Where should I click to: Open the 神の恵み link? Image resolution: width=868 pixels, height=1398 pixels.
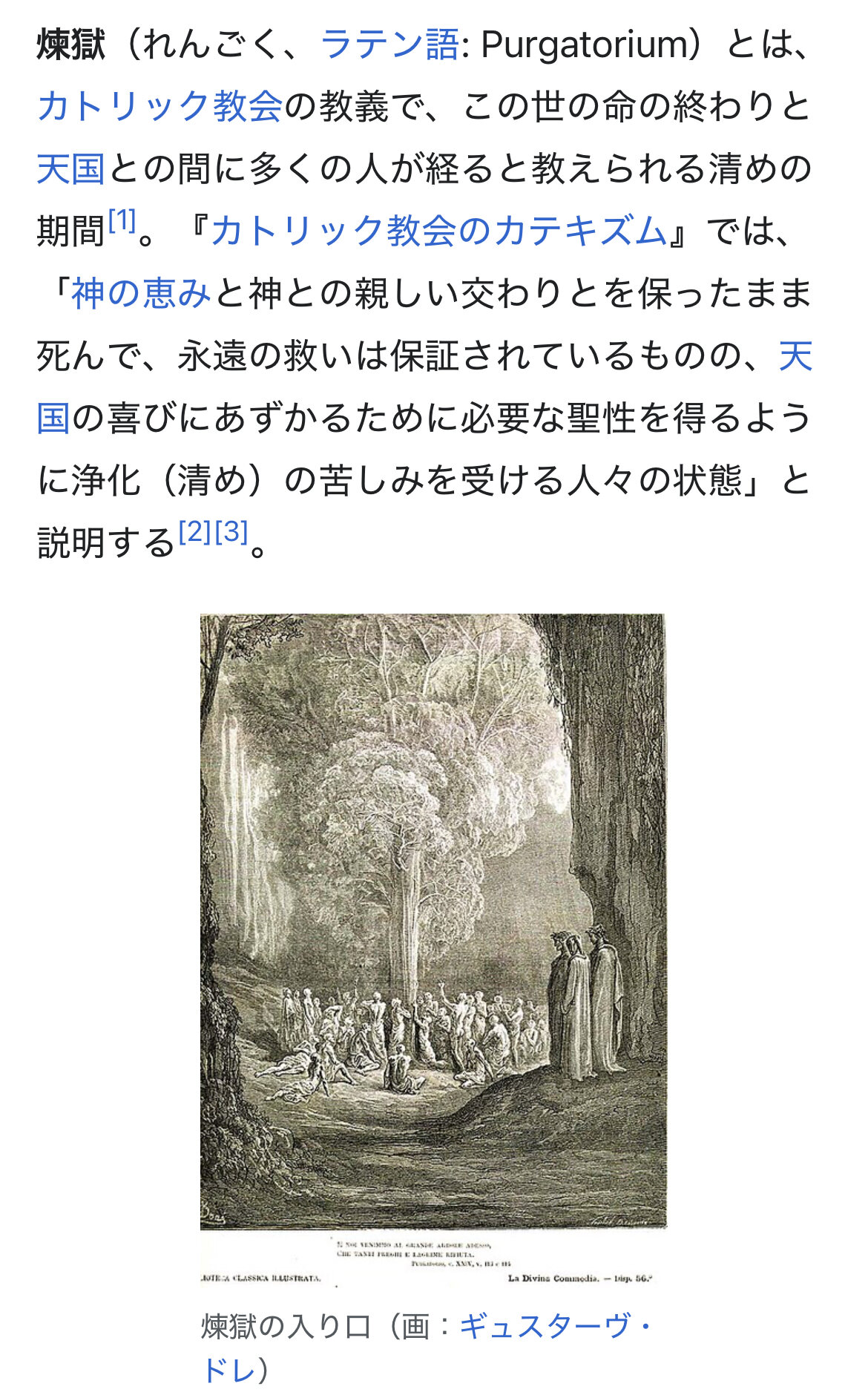pyautogui.click(x=141, y=293)
